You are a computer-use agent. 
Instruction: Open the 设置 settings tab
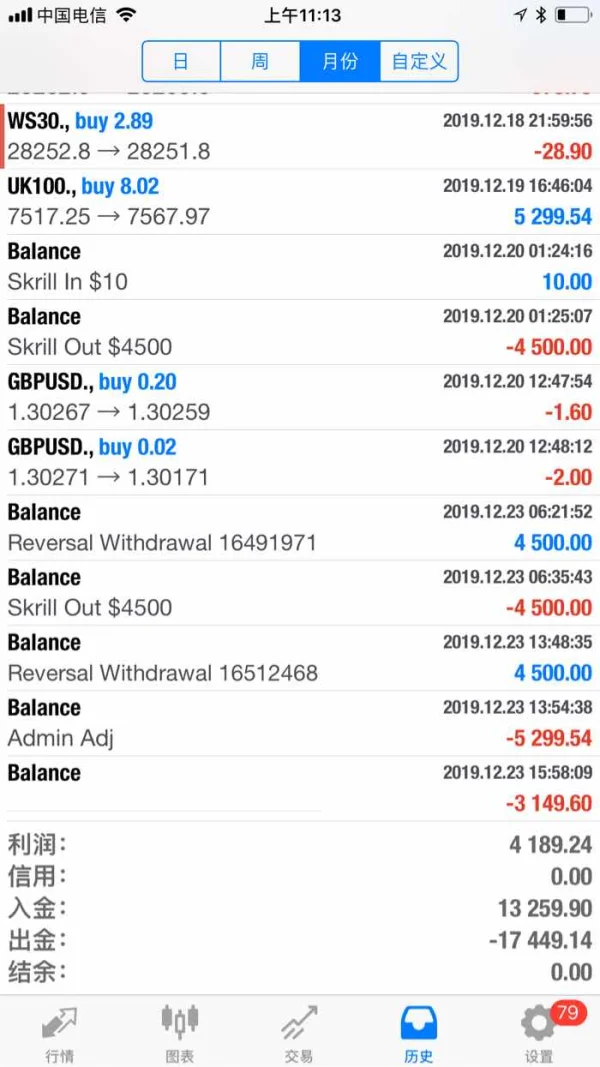coord(539,1031)
